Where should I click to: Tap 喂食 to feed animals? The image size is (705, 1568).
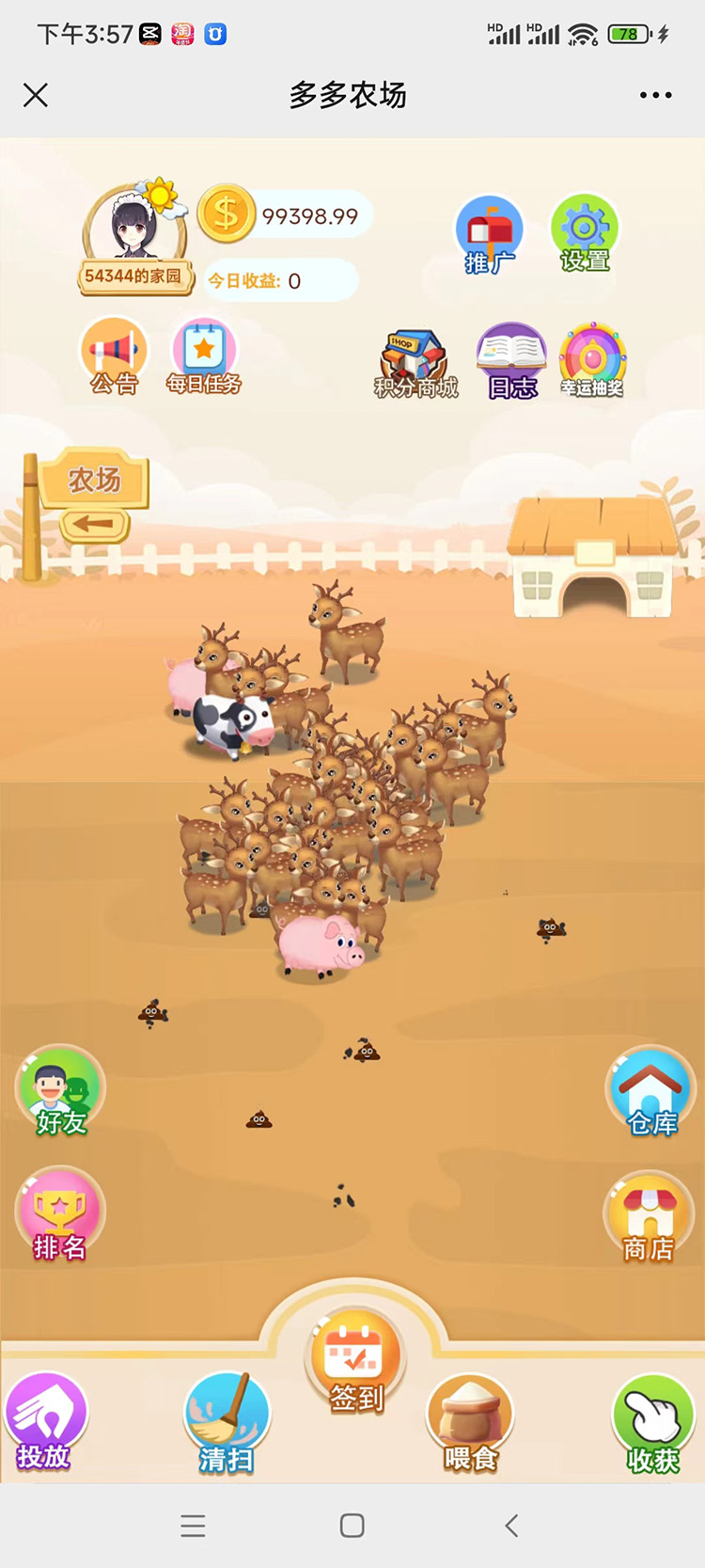[470, 1421]
